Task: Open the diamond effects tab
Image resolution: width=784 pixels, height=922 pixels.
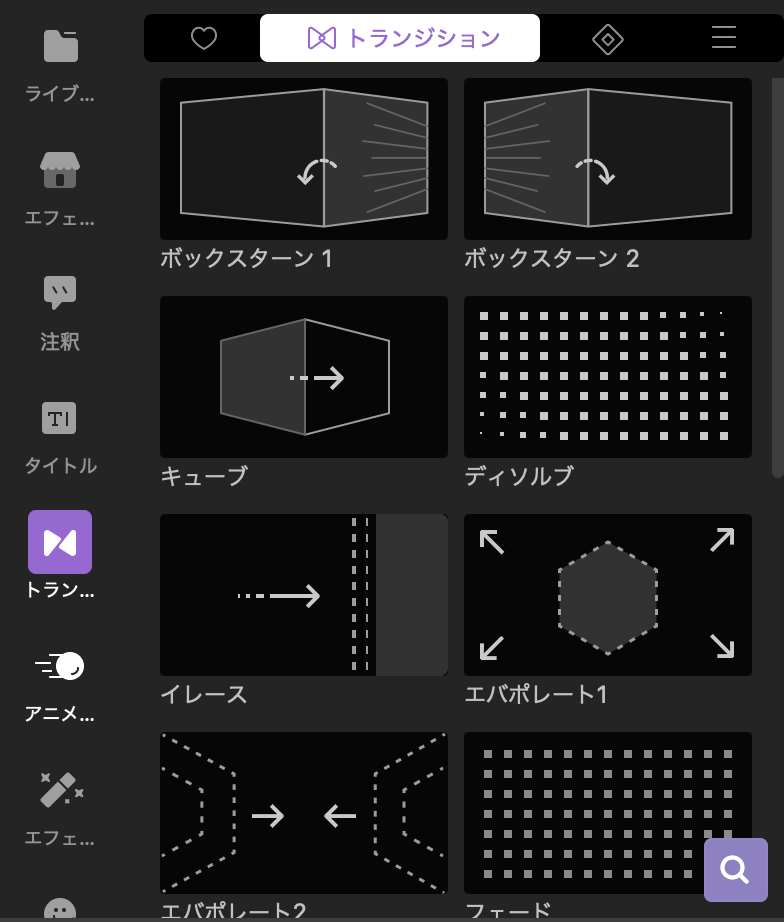Action: click(x=608, y=38)
